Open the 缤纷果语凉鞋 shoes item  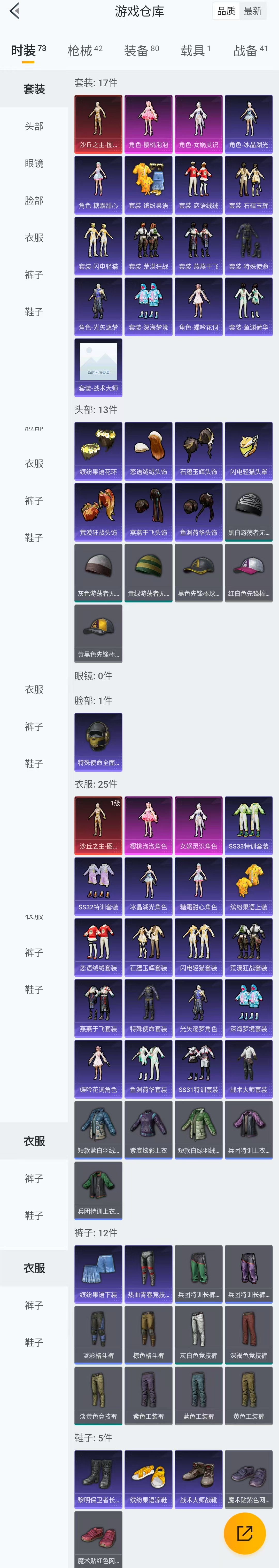[x=148, y=1479]
